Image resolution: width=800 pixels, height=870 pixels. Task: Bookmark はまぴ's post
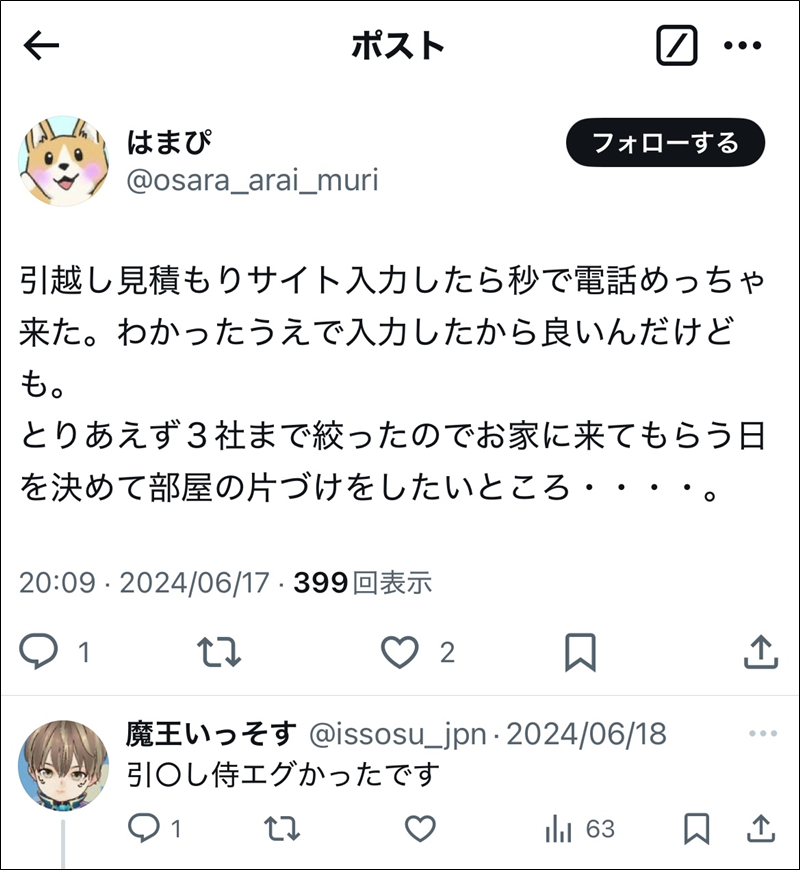click(580, 652)
